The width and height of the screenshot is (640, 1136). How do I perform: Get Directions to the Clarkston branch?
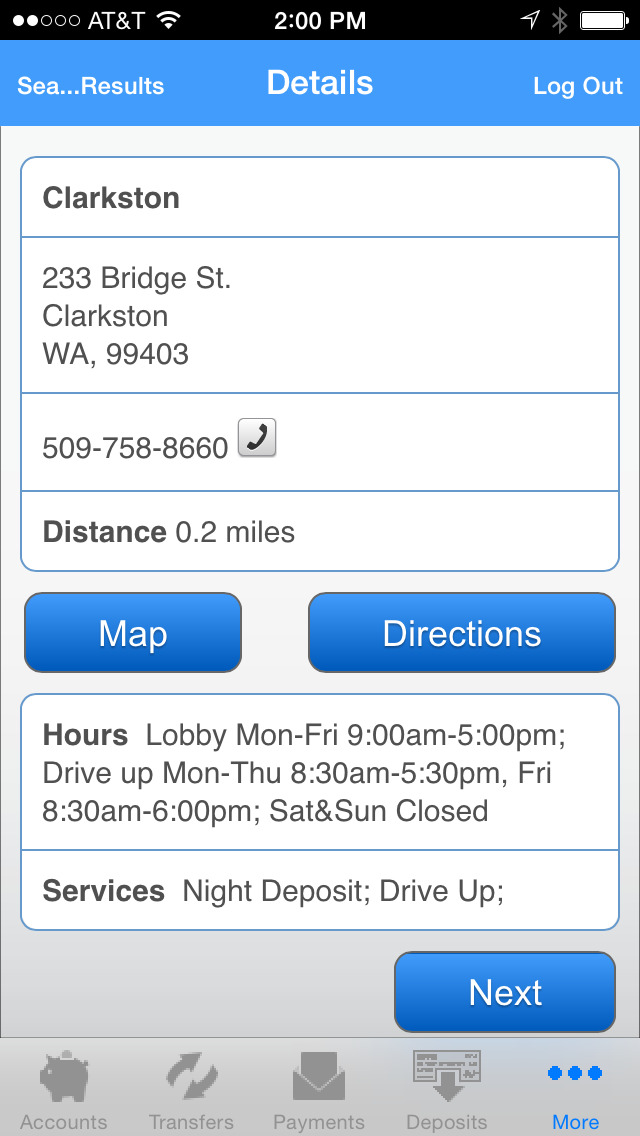[x=461, y=633]
